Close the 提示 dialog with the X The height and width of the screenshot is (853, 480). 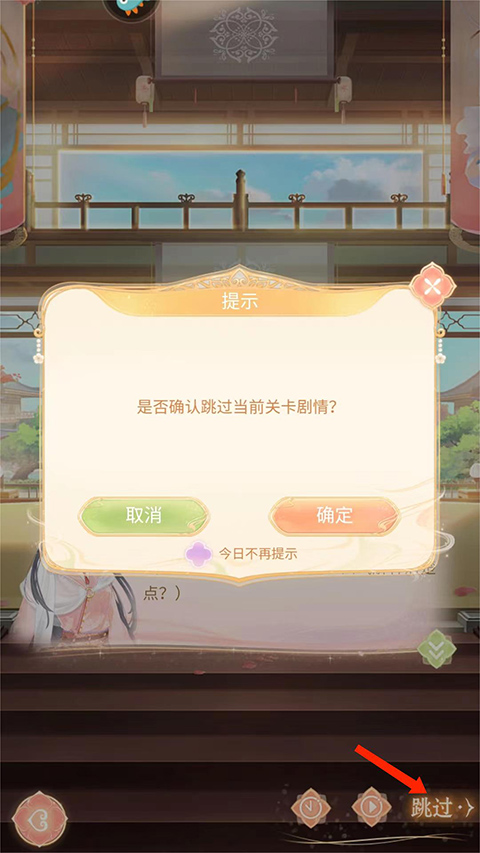coord(432,287)
